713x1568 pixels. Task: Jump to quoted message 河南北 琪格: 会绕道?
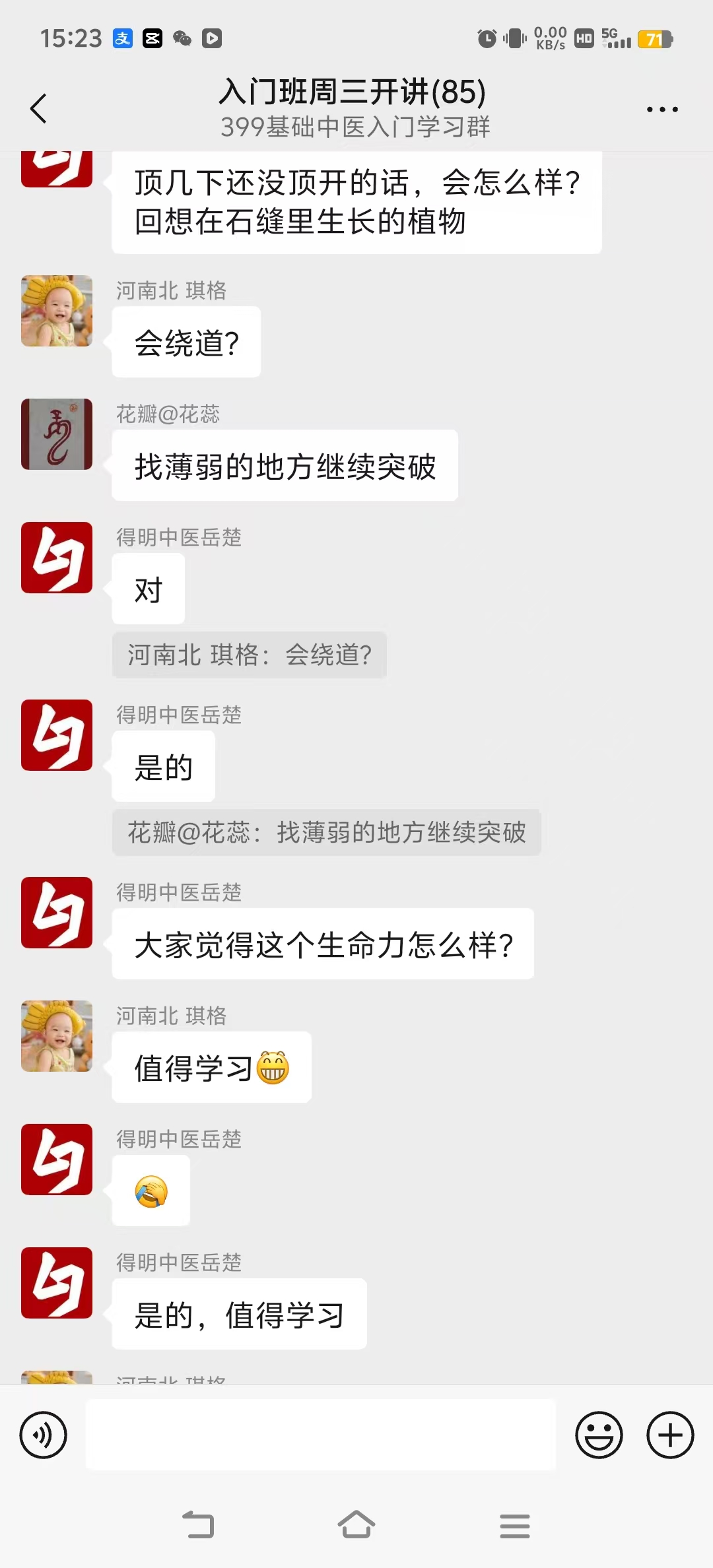[250, 655]
